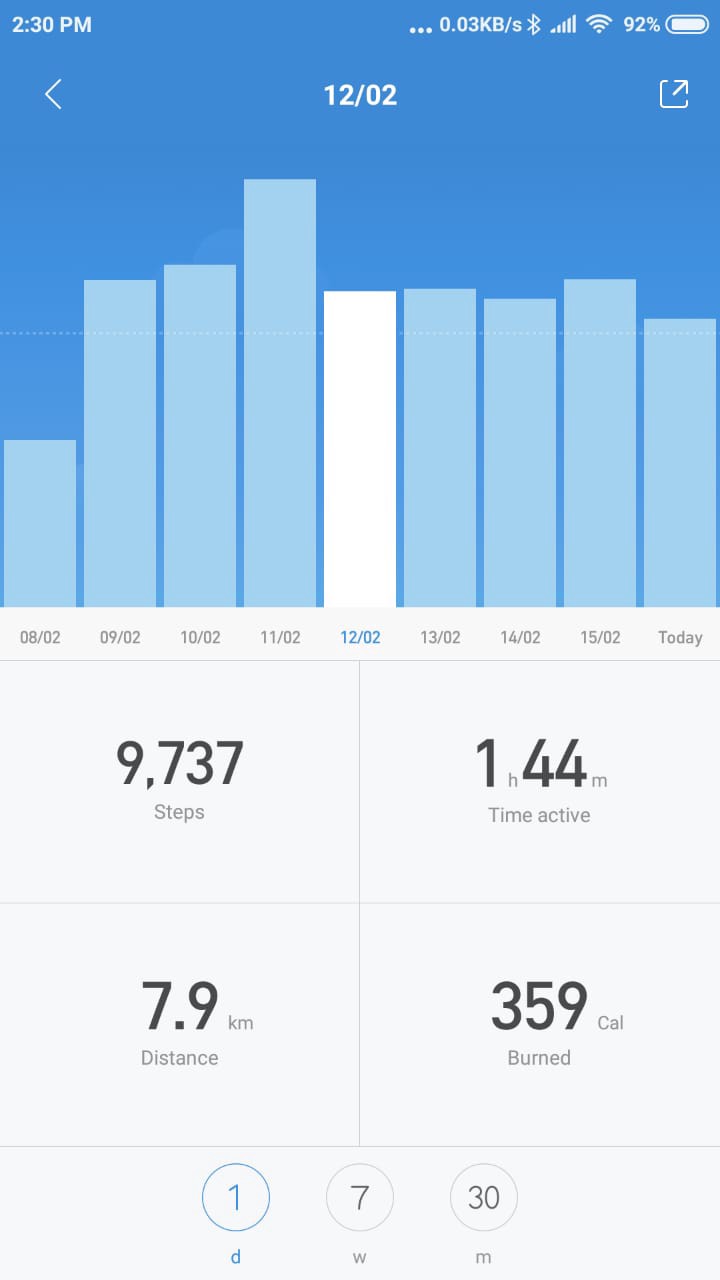Screen dimensions: 720x1280
Task: Jump to the Today bar
Action: coord(680,463)
